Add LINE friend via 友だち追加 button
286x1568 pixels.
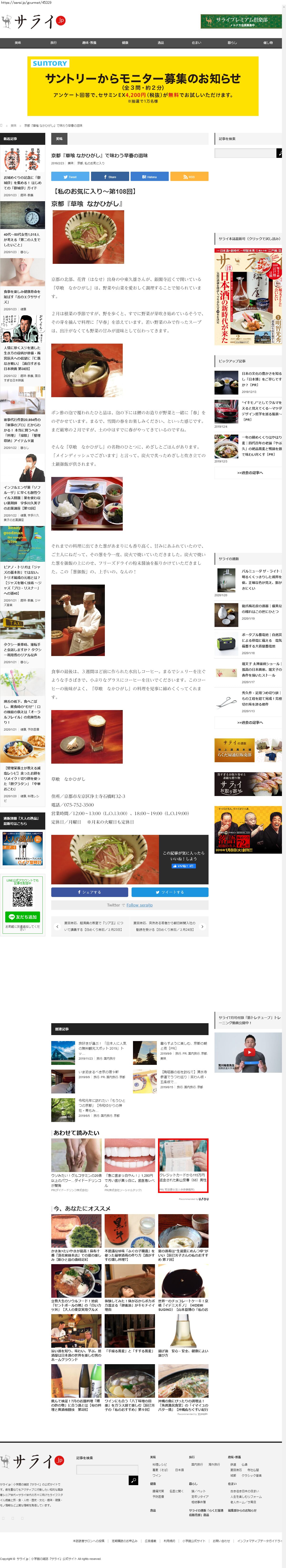tap(23, 917)
